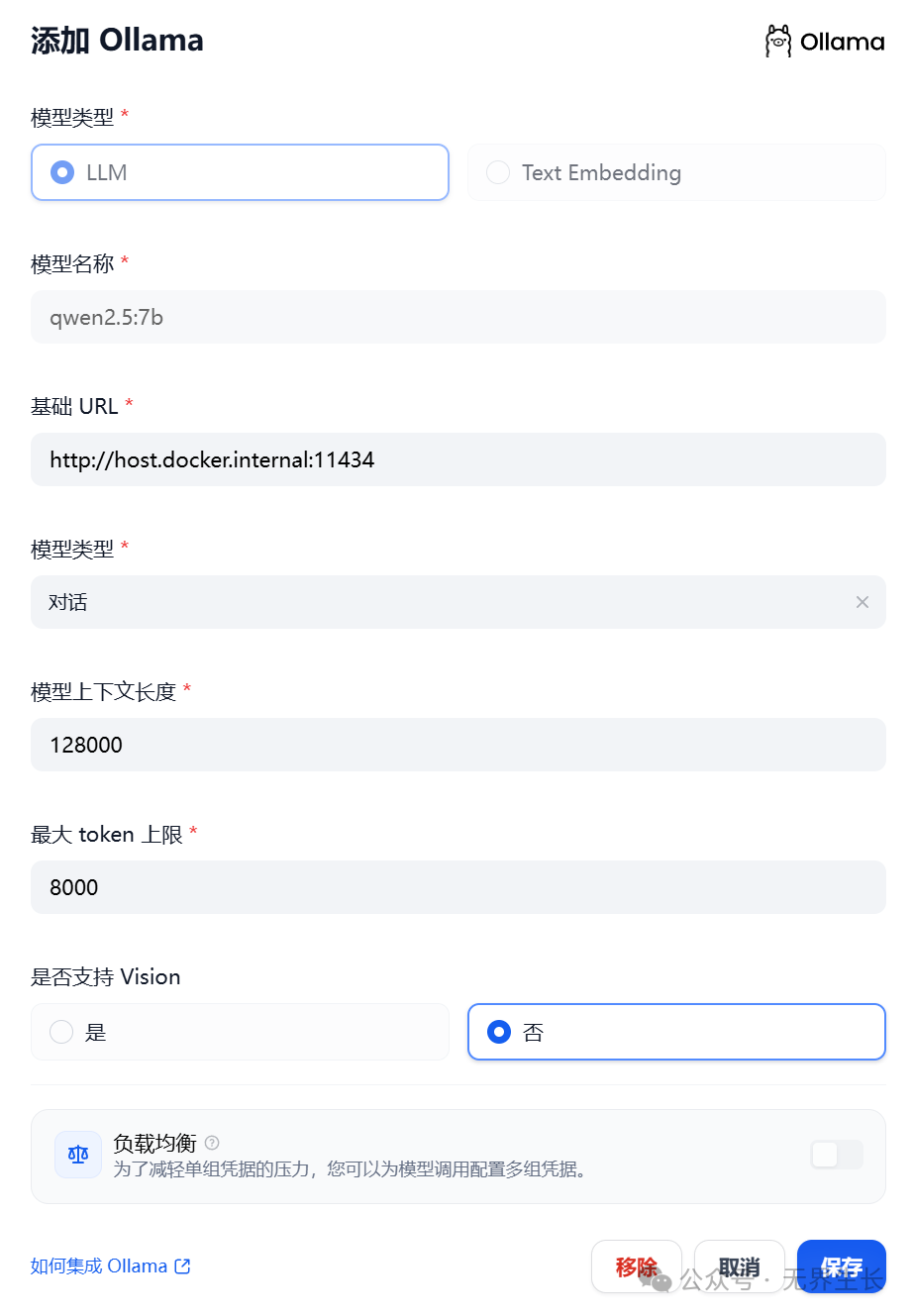Click the 如何集成 Ollama link
Image resolution: width=913 pixels, height=1316 pixels.
[x=102, y=1265]
